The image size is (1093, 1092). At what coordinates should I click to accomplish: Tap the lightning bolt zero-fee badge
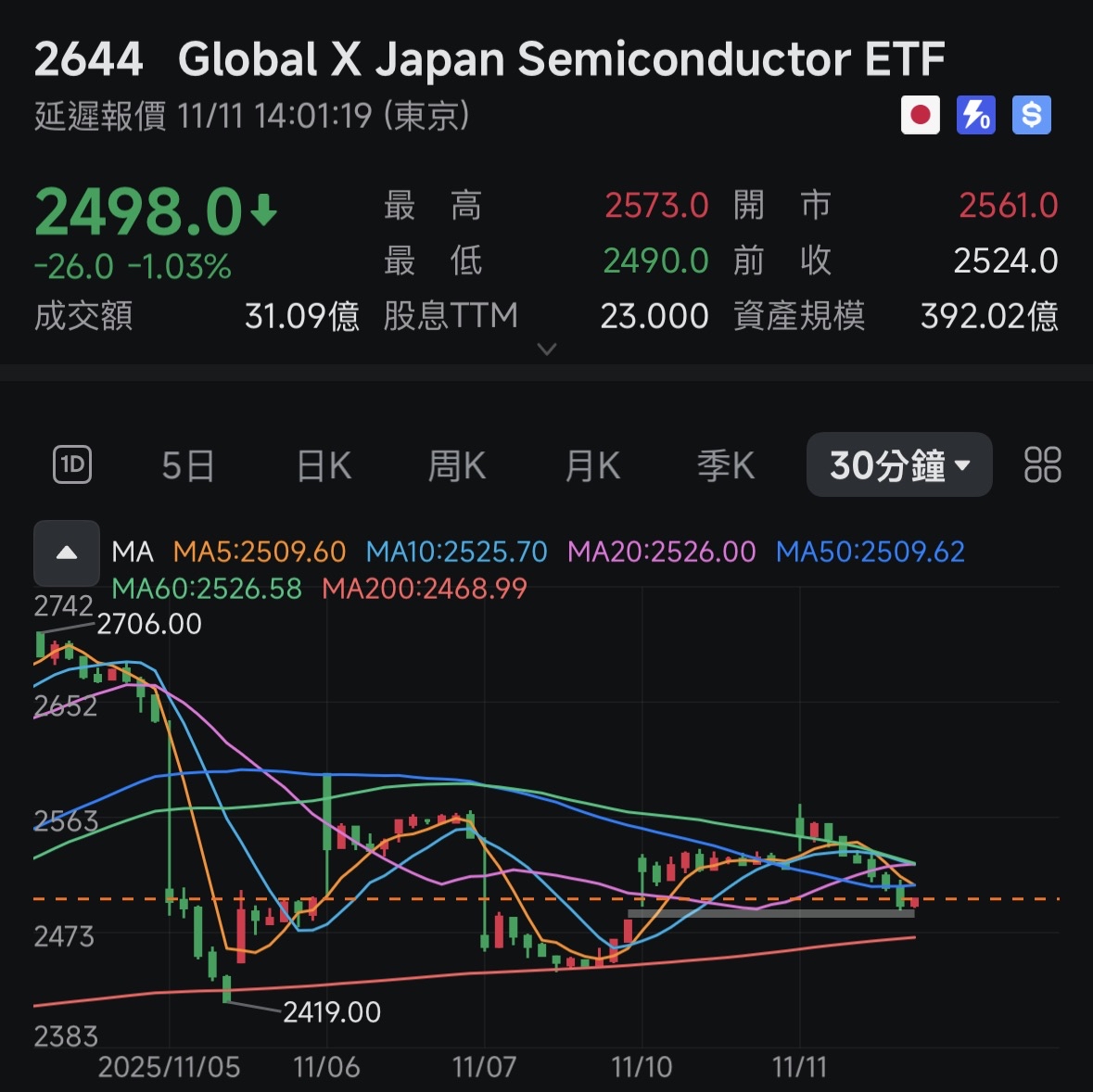[975, 116]
